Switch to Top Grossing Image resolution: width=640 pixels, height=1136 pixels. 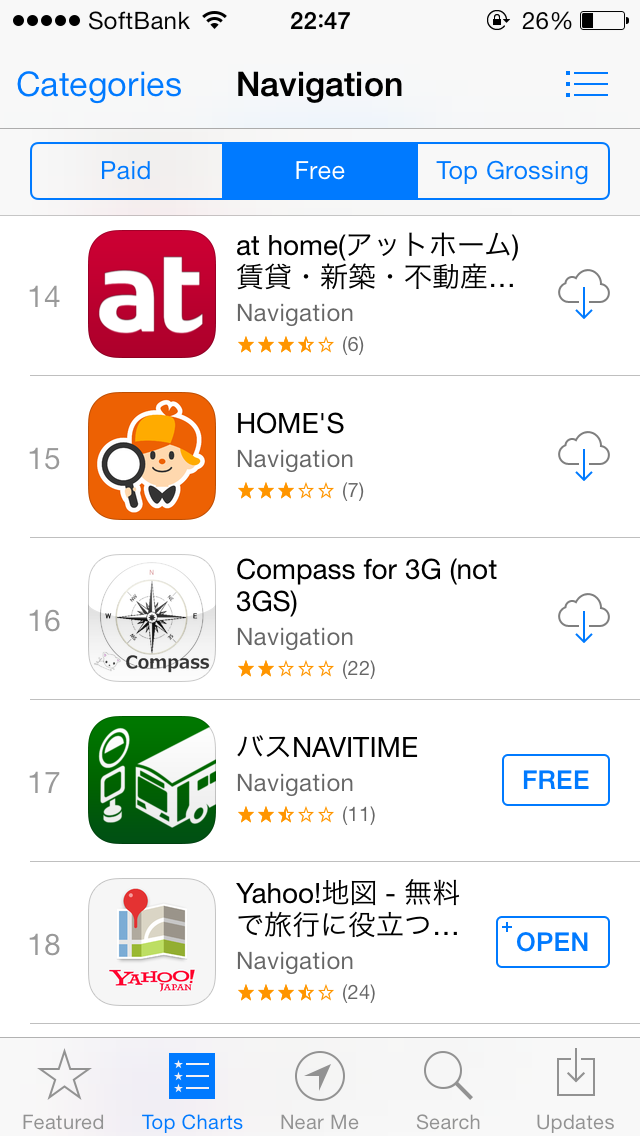pyautogui.click(x=512, y=171)
